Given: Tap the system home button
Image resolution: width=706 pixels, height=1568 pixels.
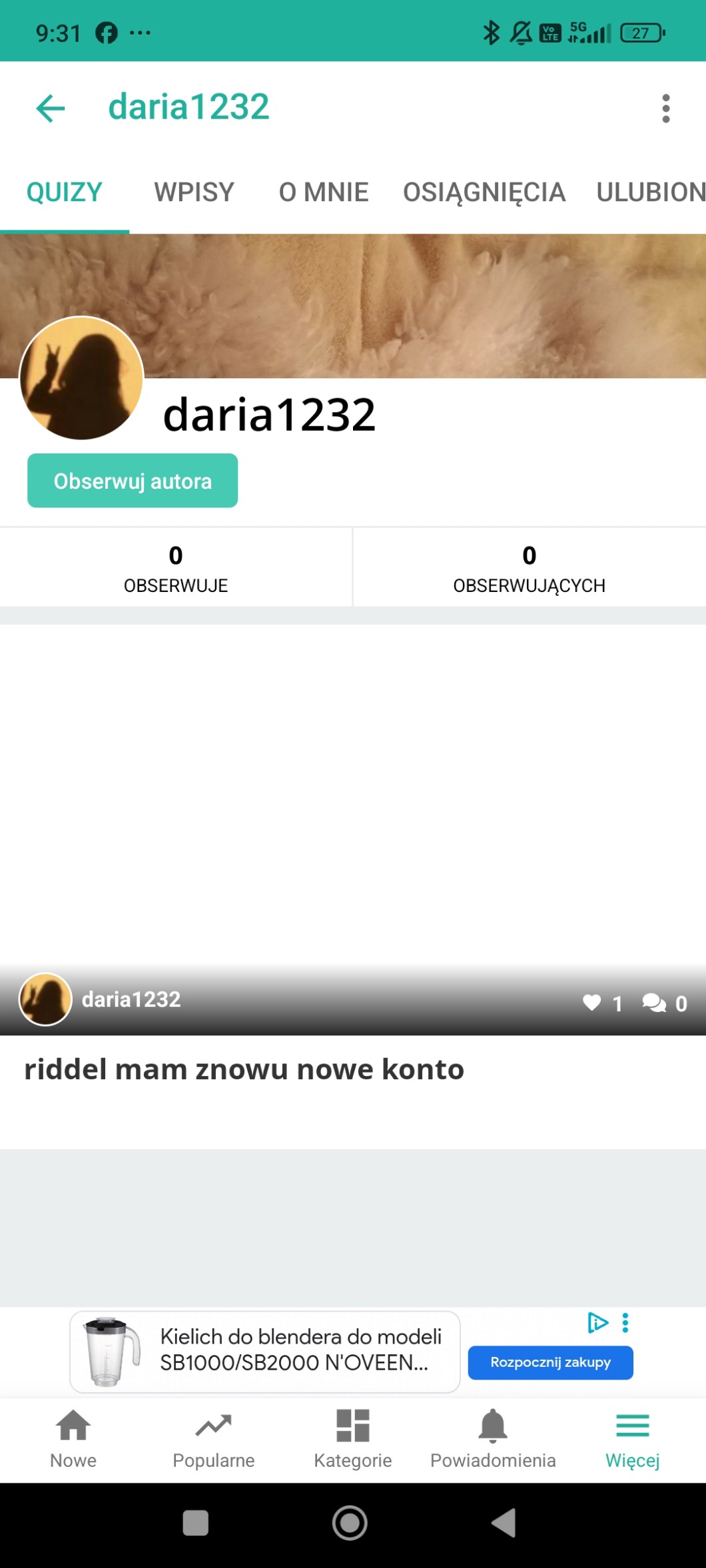Looking at the screenshot, I should 350,1523.
